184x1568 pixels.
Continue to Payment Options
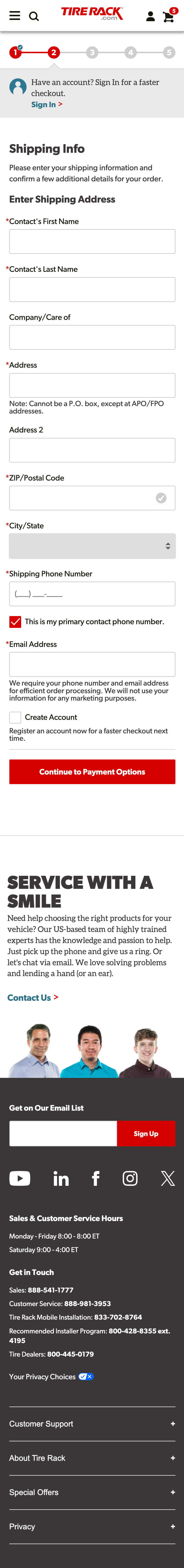(92, 772)
